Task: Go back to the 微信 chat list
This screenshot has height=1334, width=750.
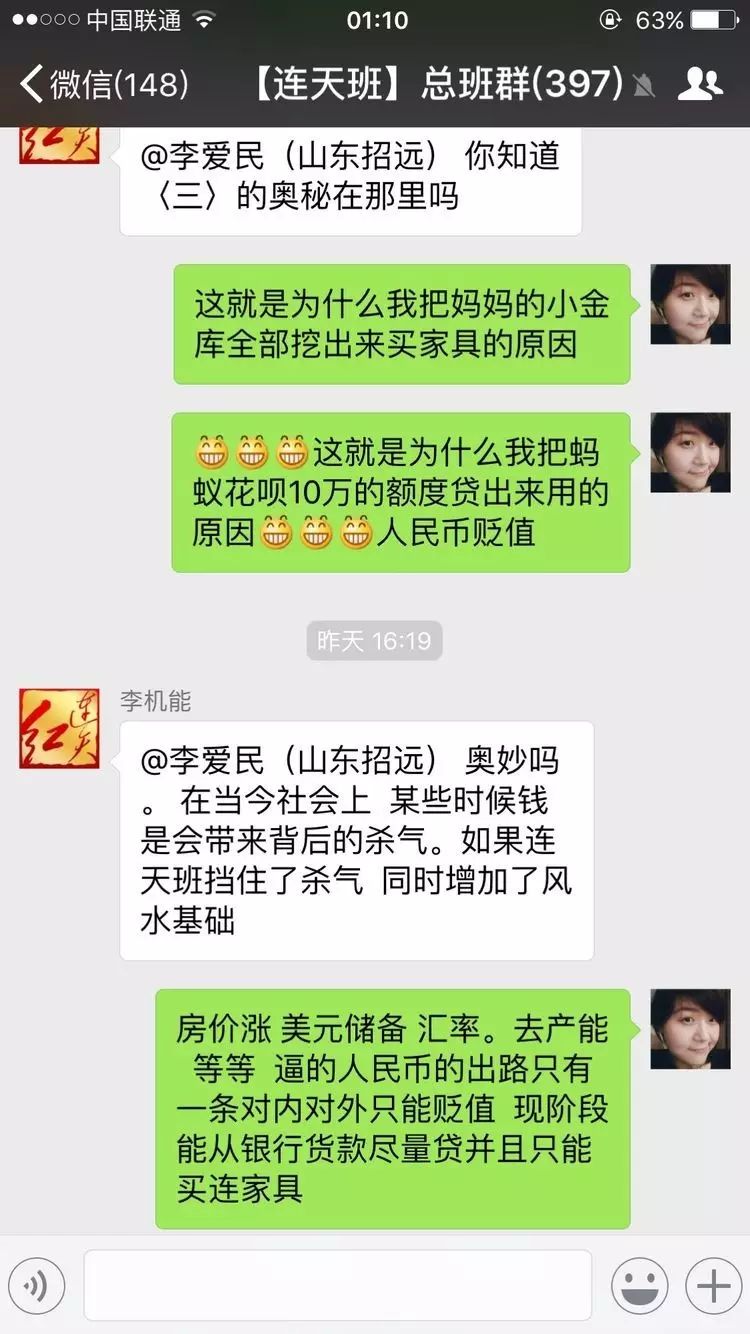Action: pos(100,84)
